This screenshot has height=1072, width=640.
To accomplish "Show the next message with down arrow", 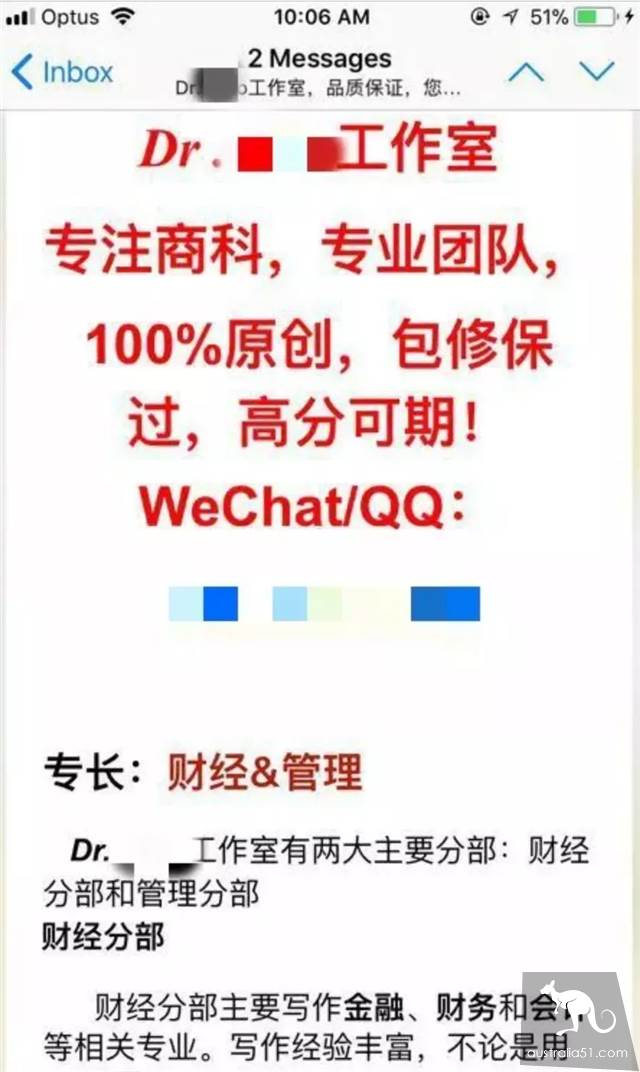I will [597, 72].
